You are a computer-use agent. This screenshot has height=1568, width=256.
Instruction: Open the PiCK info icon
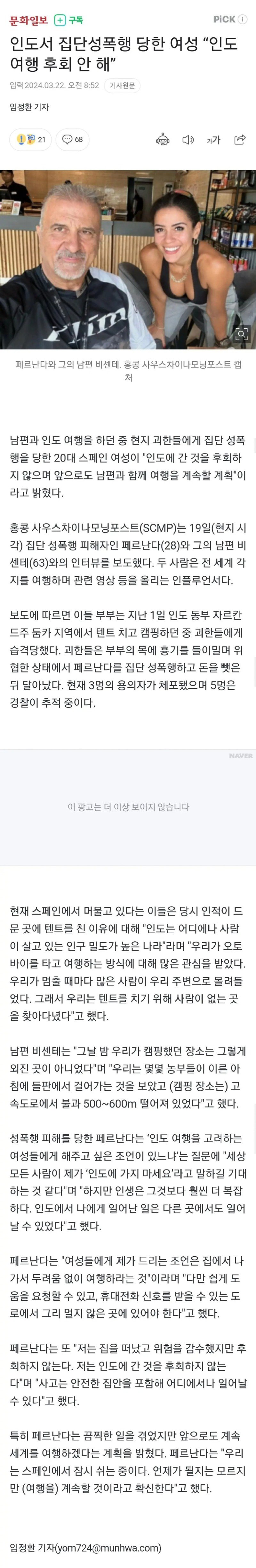(243, 20)
